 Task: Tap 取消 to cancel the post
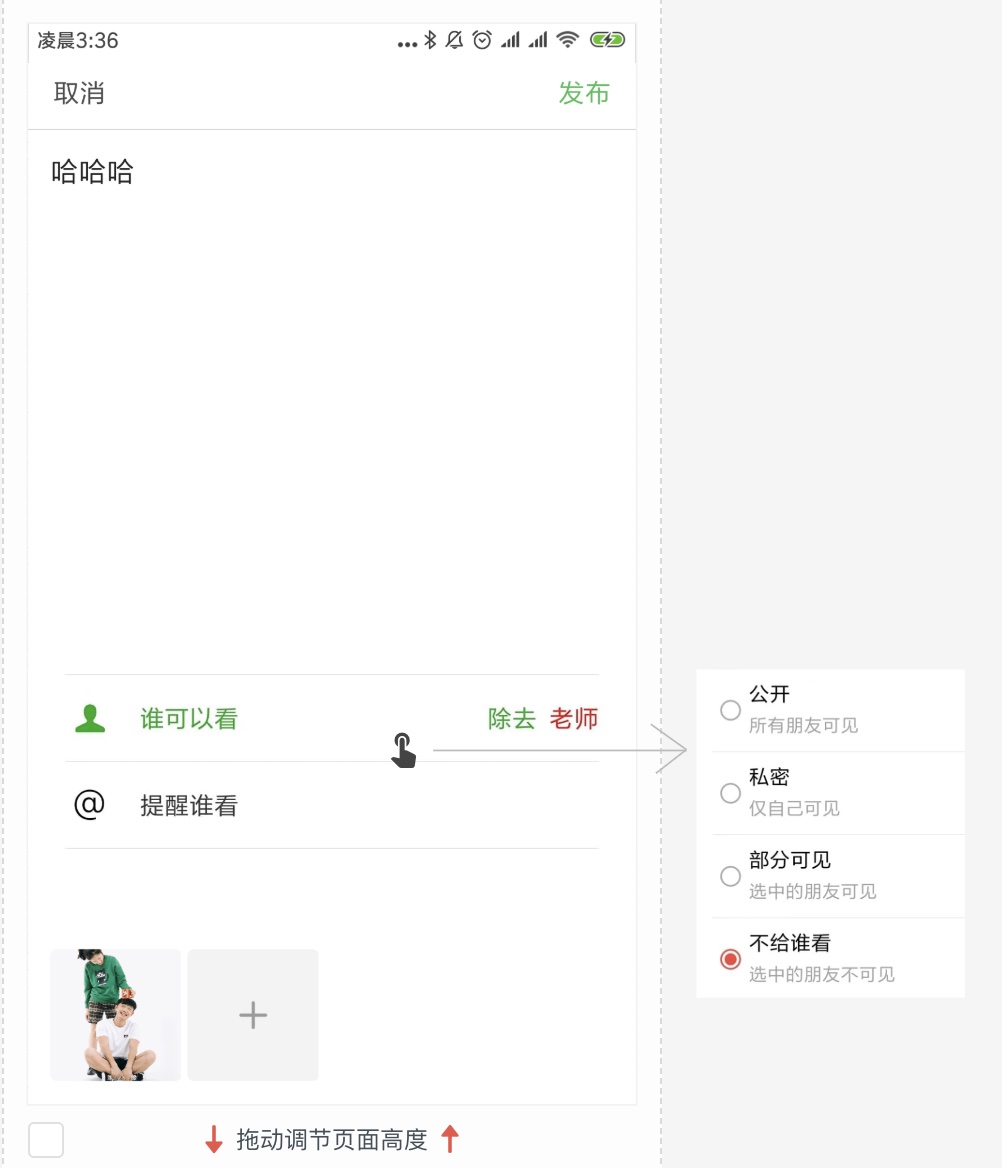click(79, 94)
